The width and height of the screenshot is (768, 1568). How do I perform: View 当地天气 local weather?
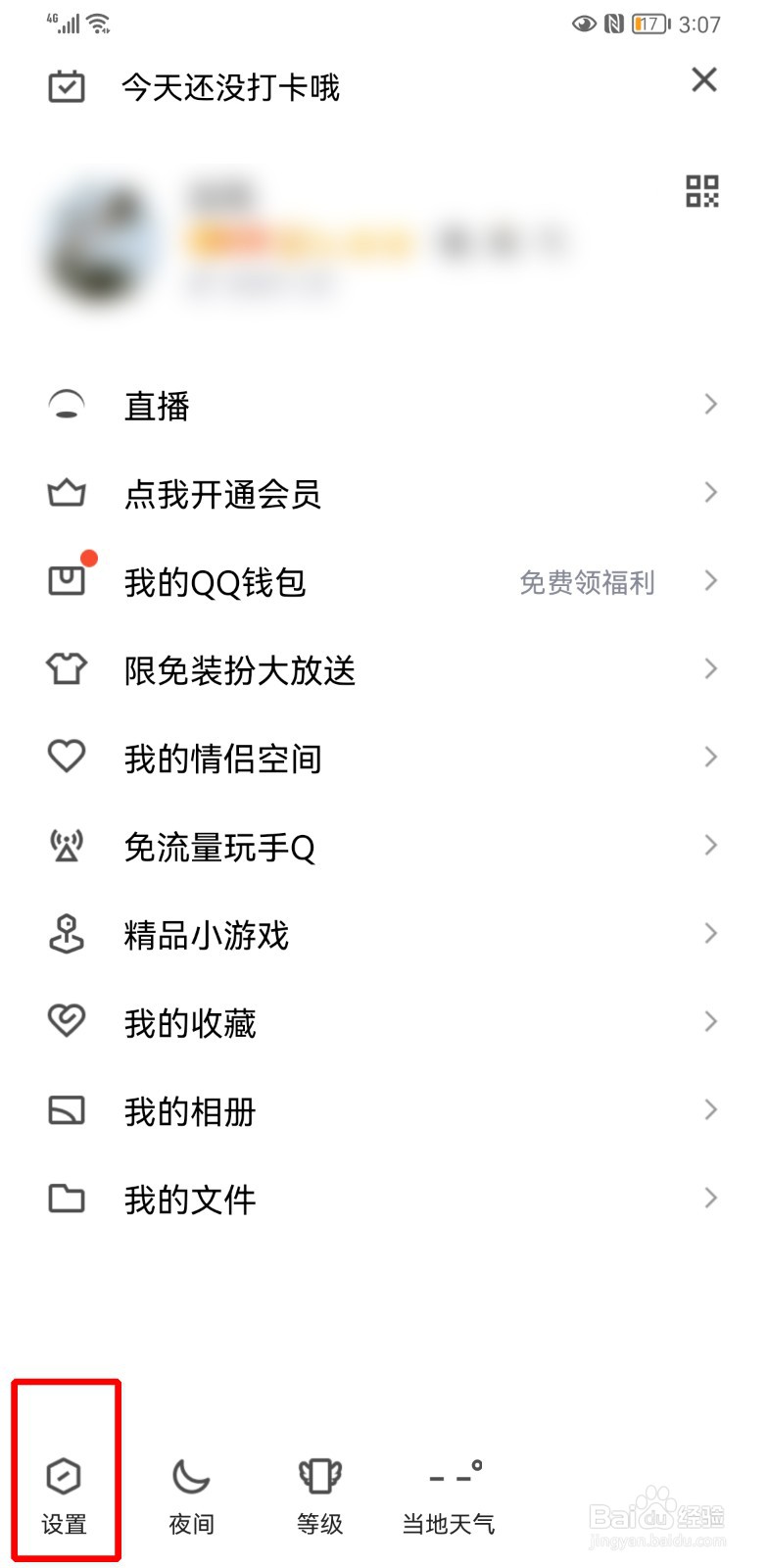coord(449,1494)
